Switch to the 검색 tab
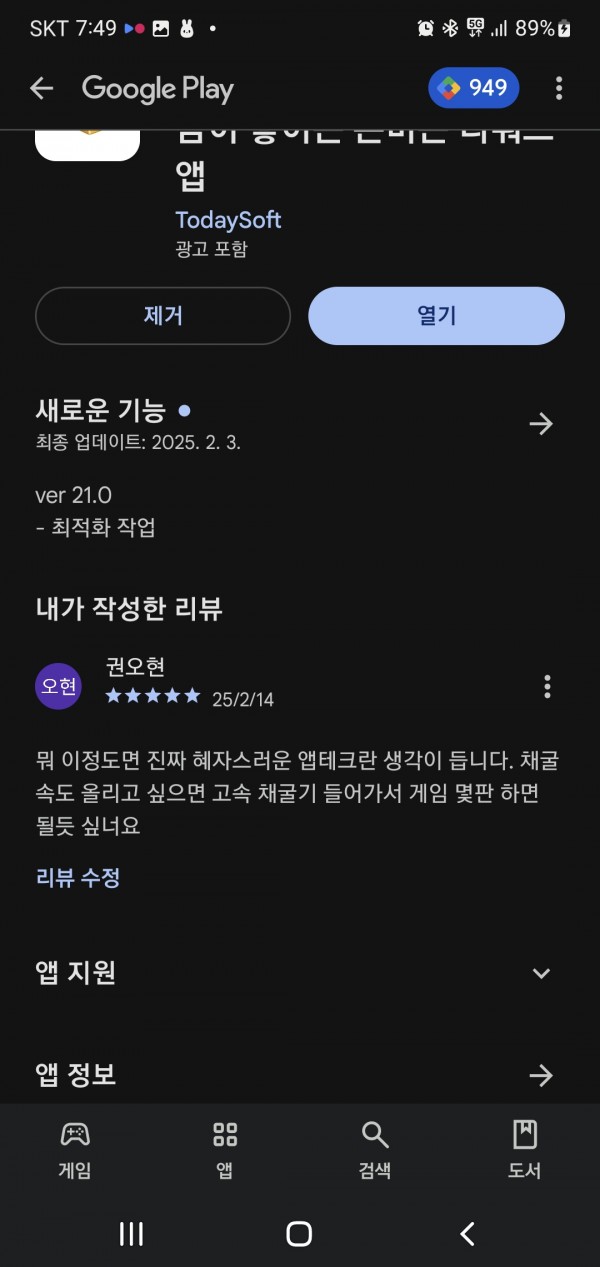Viewport: 600px width, 1267px height. click(375, 1149)
